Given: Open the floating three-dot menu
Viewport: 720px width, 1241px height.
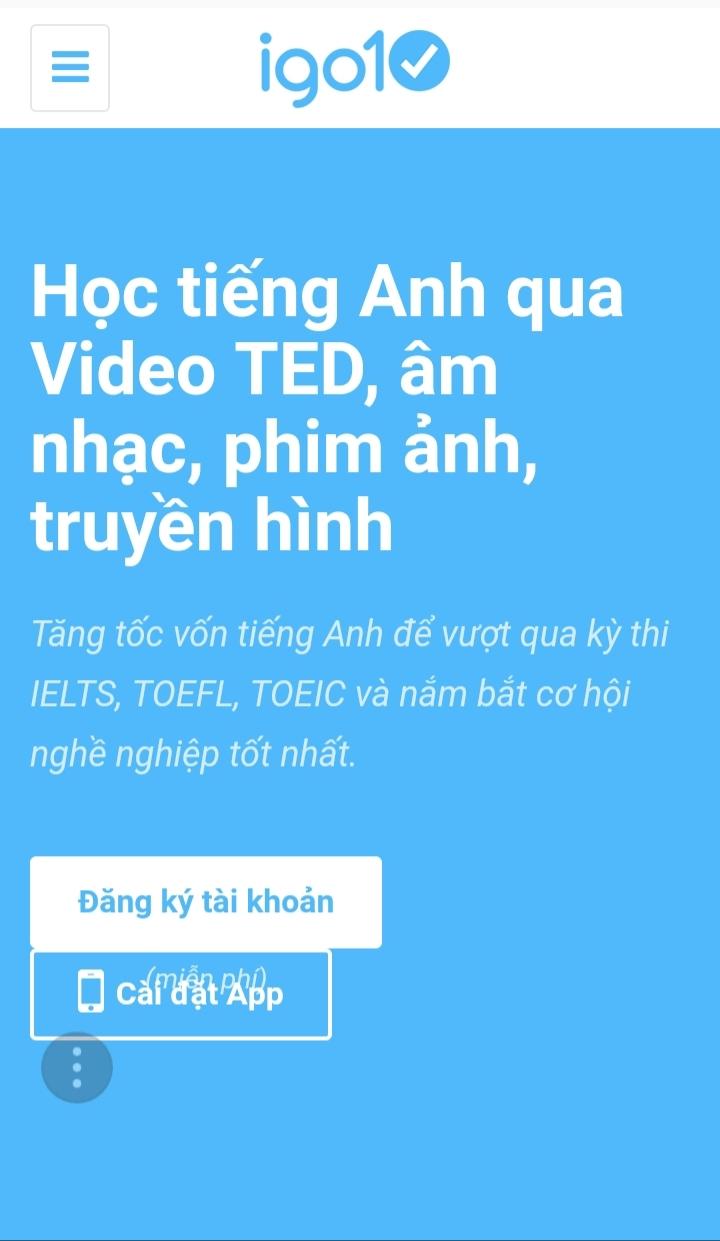Looking at the screenshot, I should [x=77, y=1068].
